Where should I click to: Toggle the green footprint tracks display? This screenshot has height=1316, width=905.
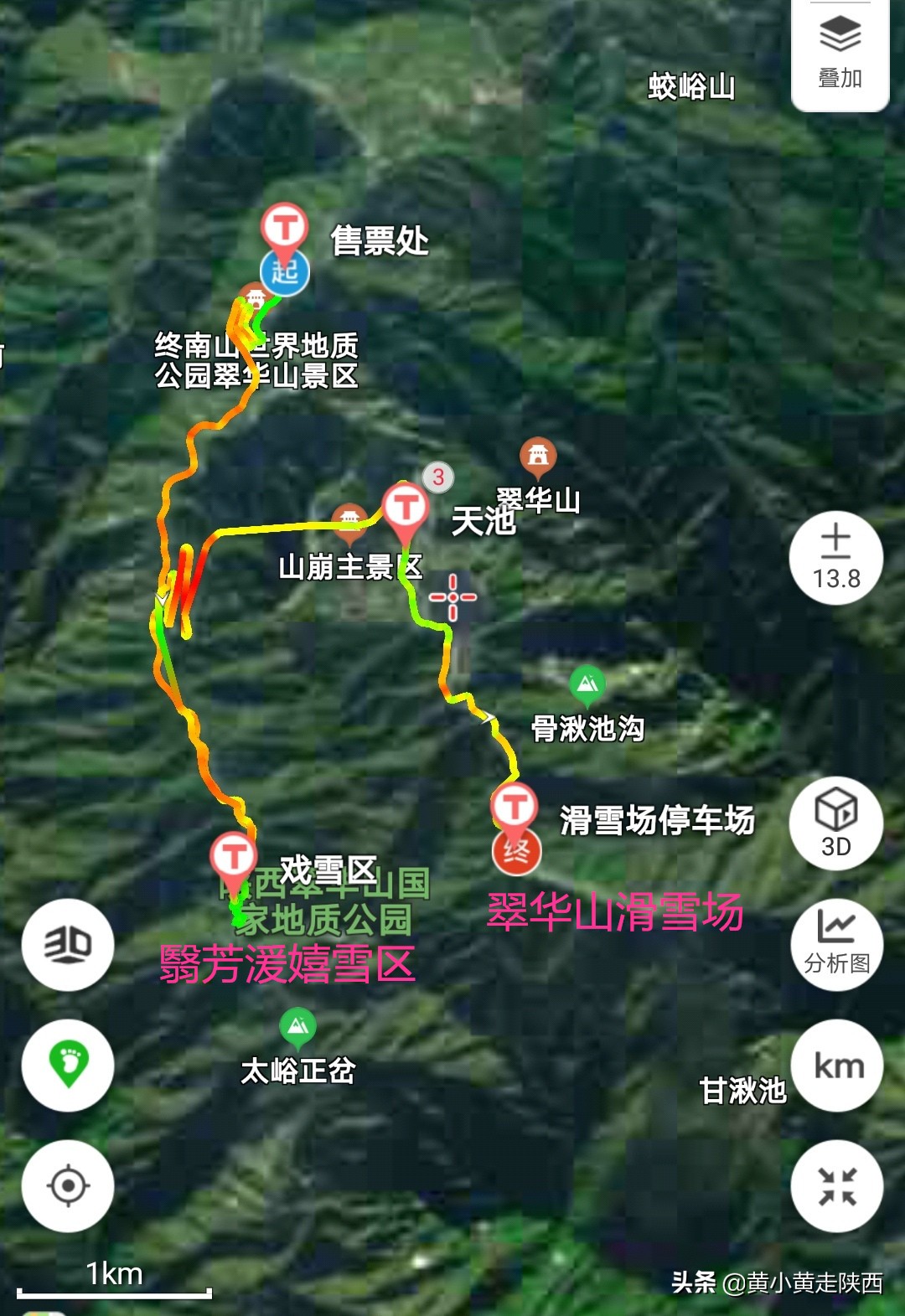[x=67, y=1064]
